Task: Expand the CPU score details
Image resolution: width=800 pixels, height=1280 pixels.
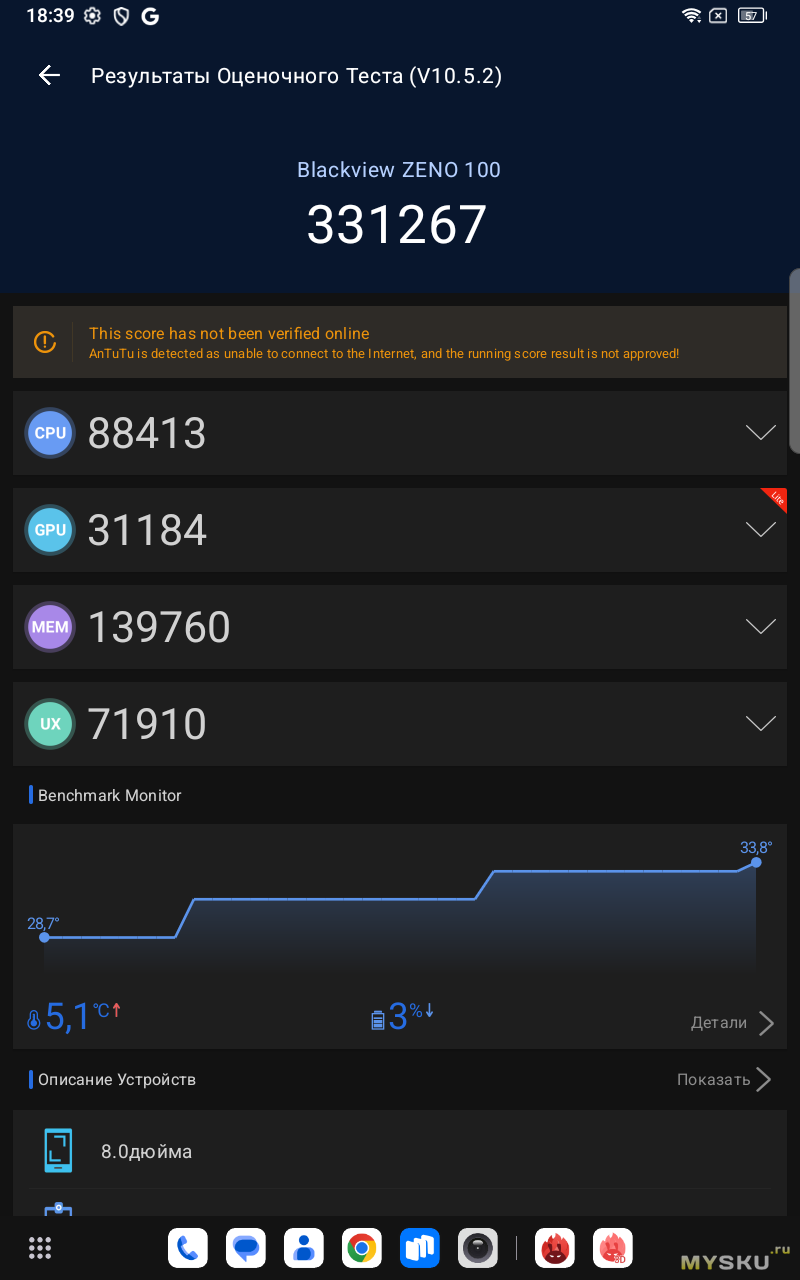Action: coord(760,433)
